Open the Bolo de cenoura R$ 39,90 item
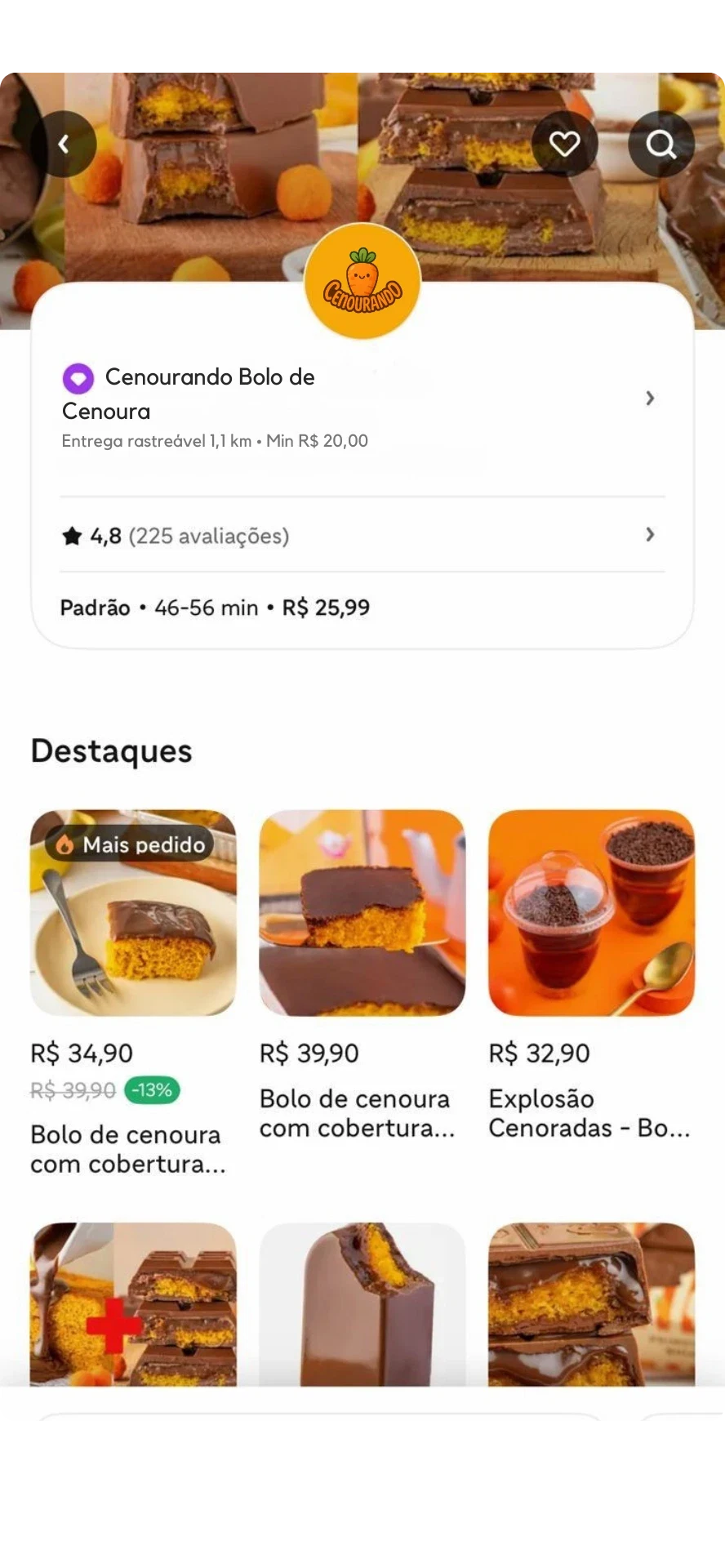725x1568 pixels. click(362, 913)
